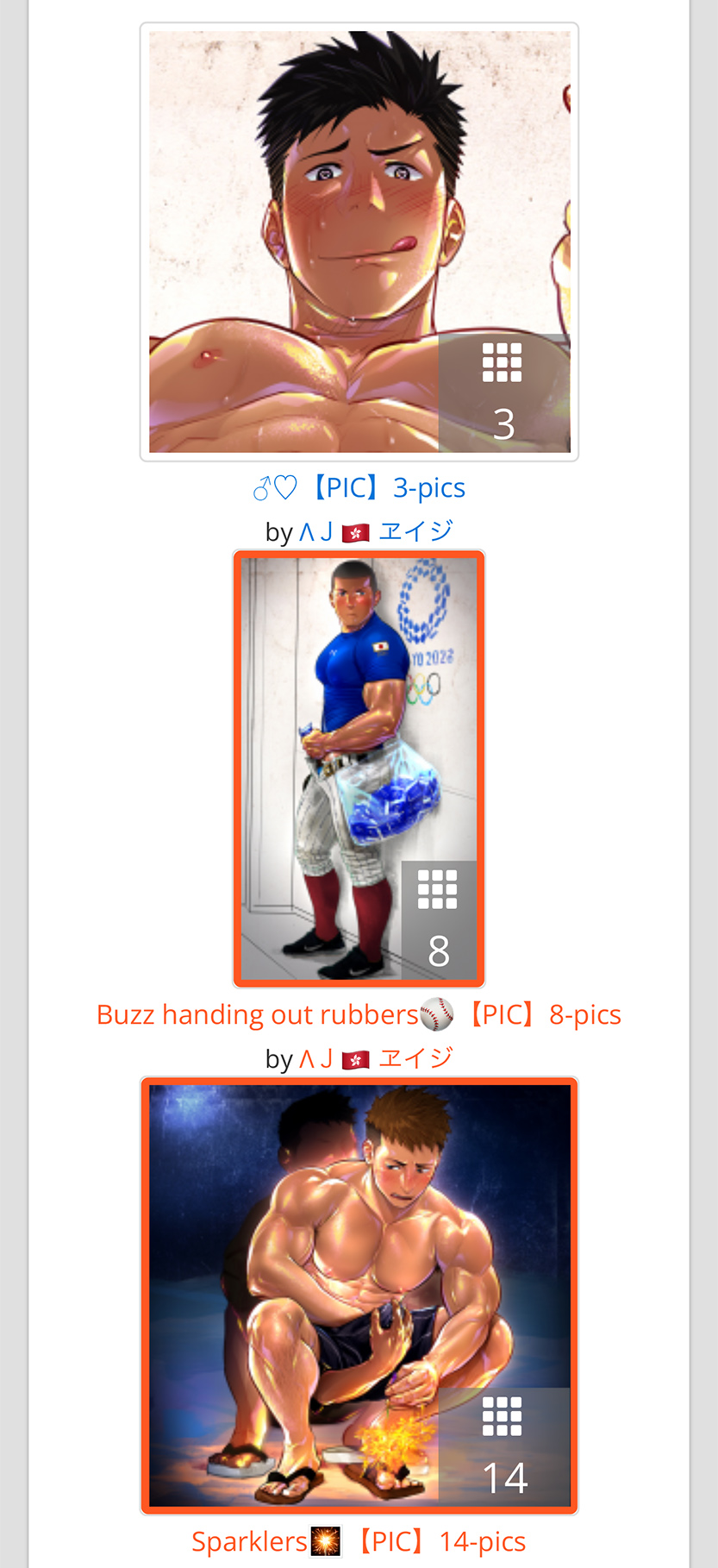Visit the author link under the Buzz post
This screenshot has height=1568, width=718.
tap(375, 1058)
